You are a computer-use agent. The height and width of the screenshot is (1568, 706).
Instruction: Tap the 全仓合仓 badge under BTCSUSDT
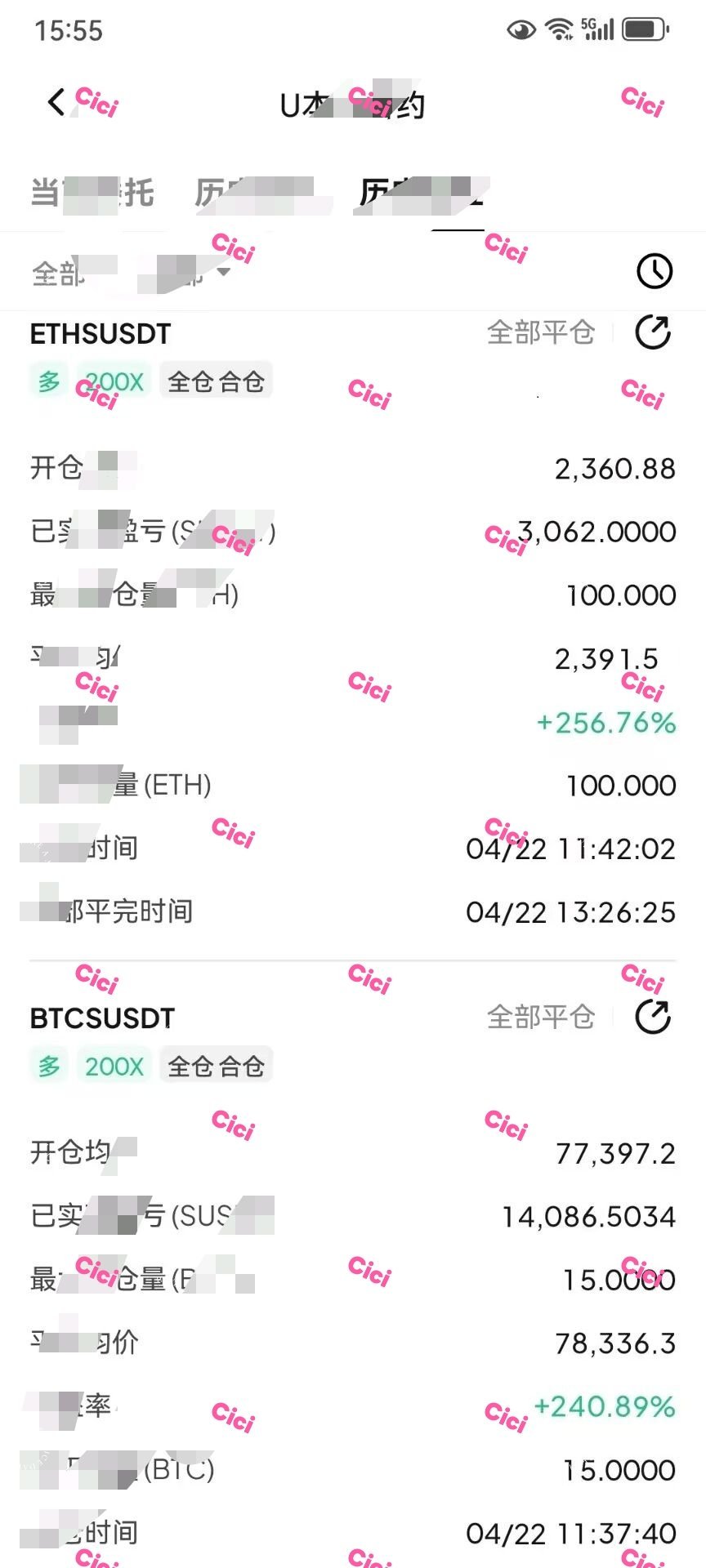217,1065
